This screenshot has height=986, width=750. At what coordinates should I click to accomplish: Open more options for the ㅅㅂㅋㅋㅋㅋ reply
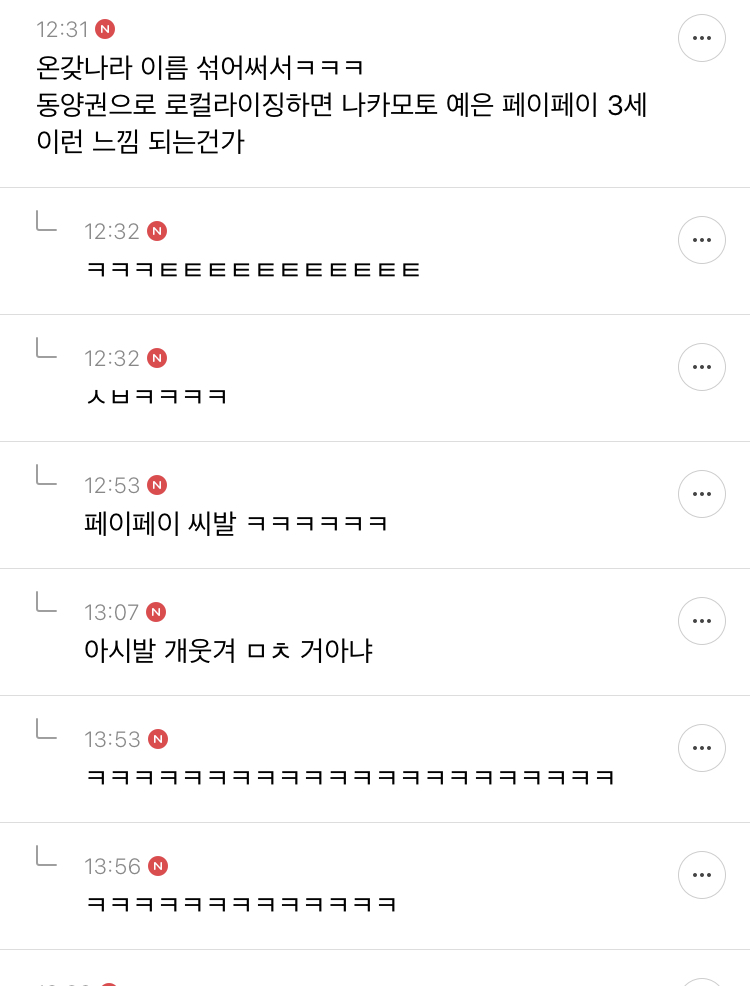coord(701,367)
